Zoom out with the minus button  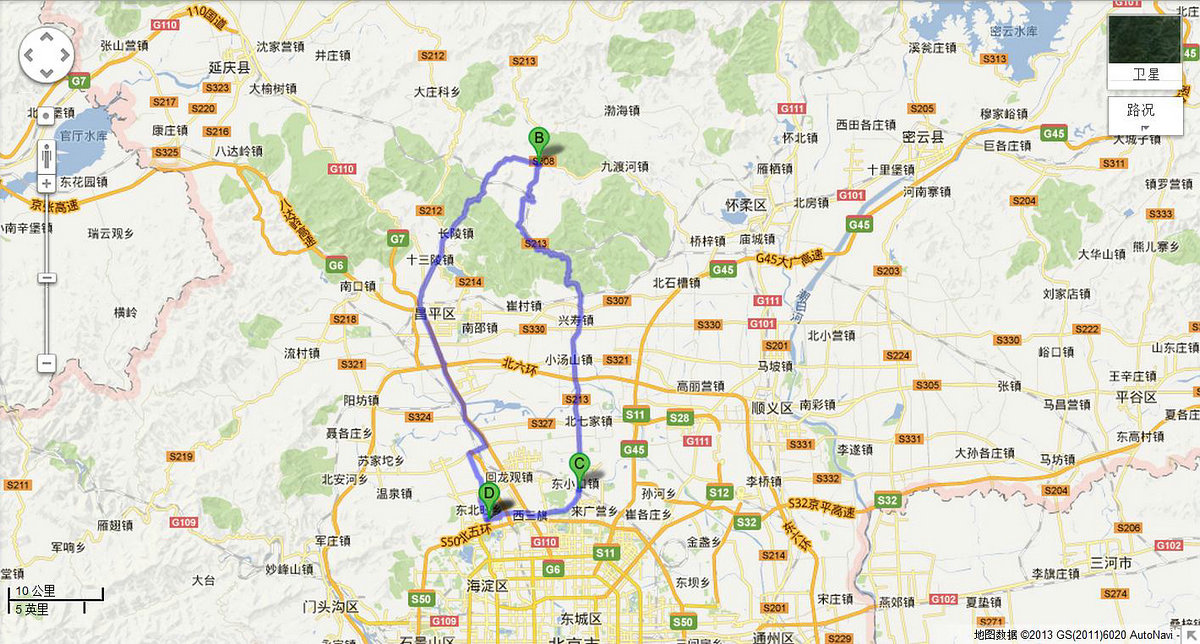coord(46,362)
